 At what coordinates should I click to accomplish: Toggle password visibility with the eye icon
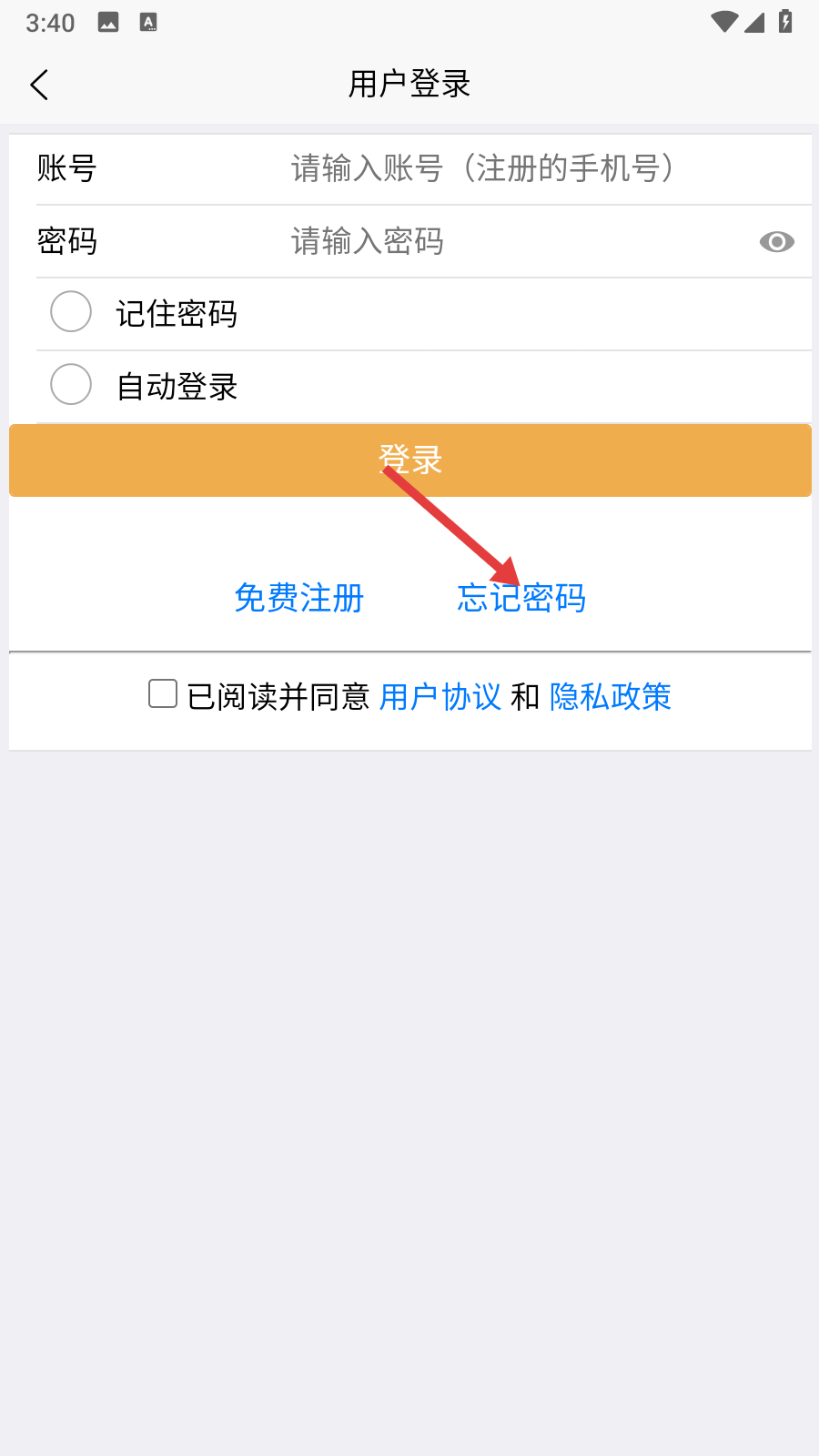click(776, 242)
